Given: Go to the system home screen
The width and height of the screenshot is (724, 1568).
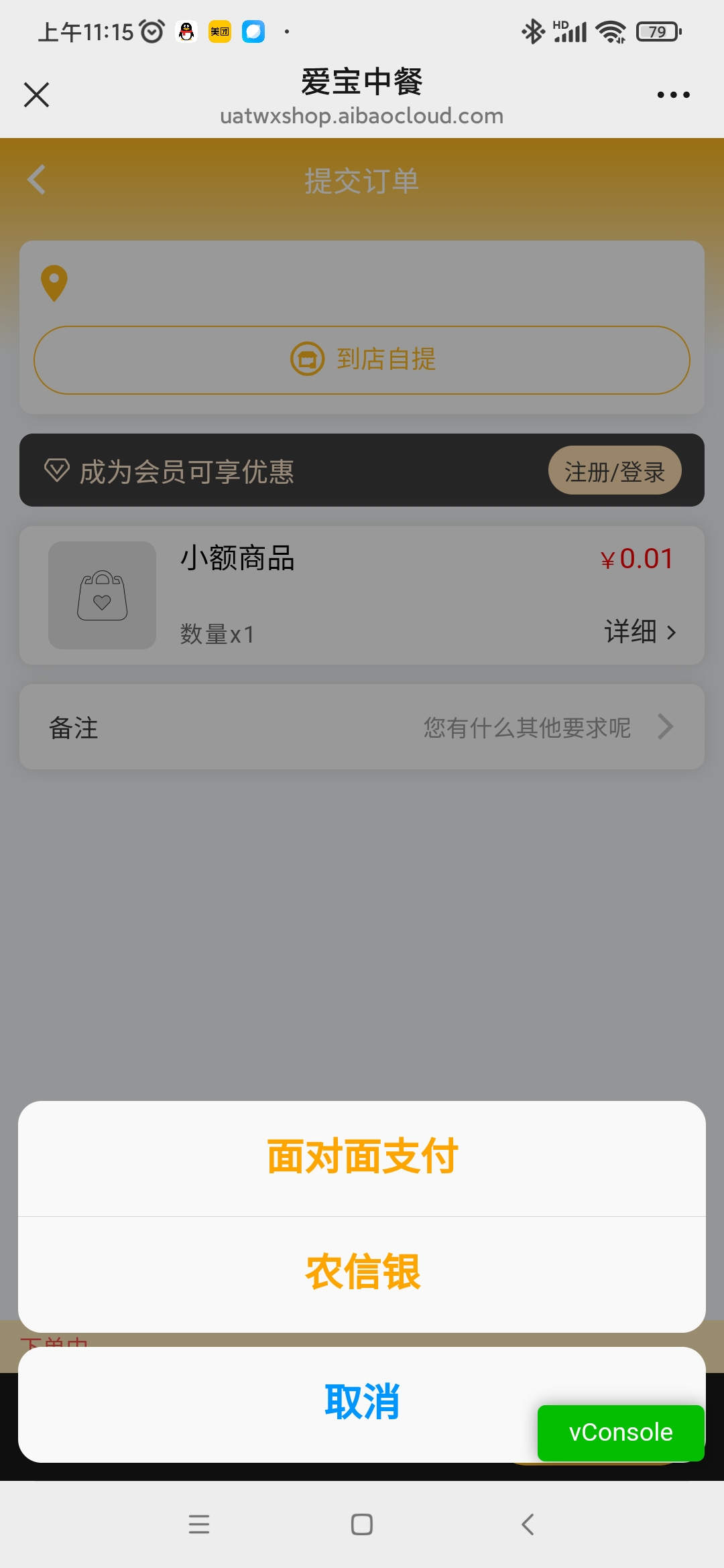Looking at the screenshot, I should 362,1524.
